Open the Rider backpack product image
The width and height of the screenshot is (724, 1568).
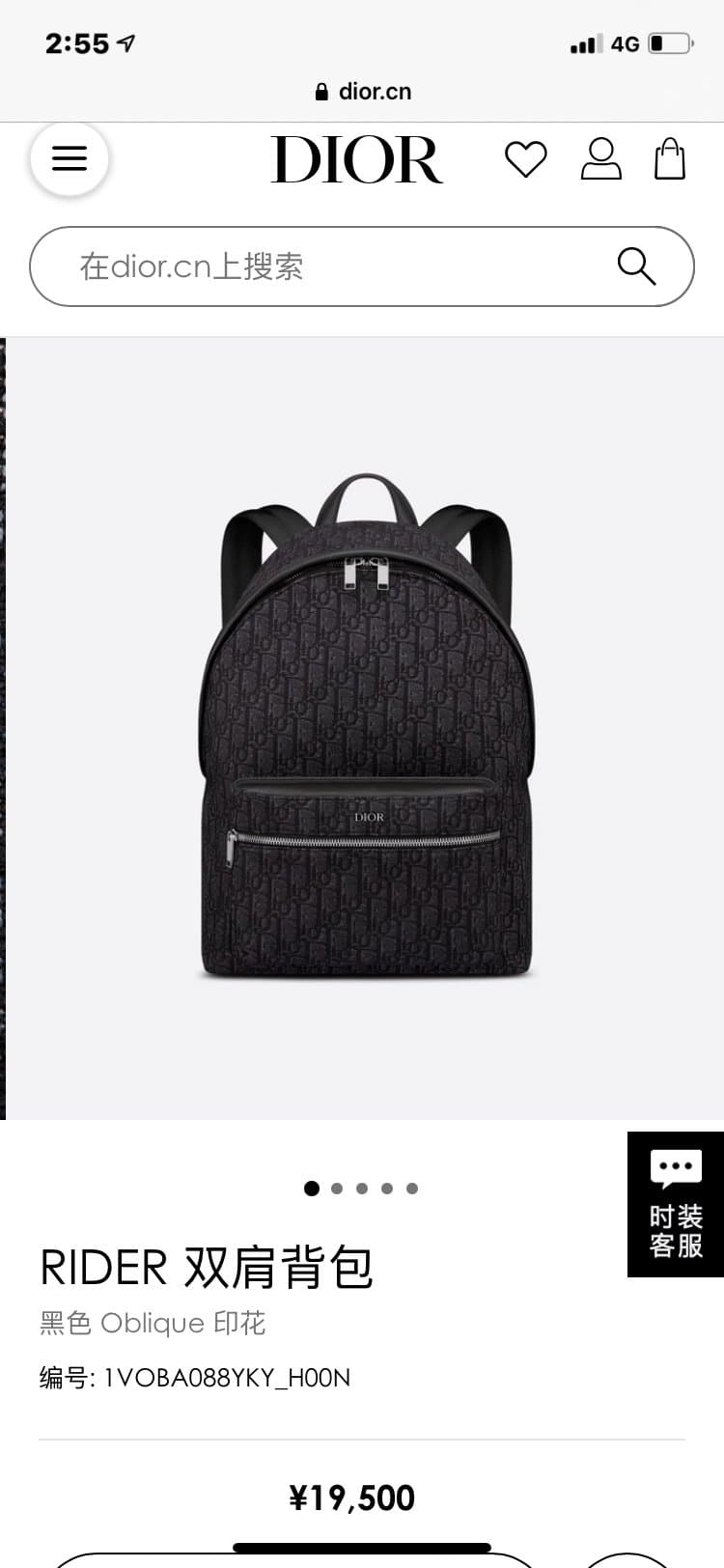(367, 728)
